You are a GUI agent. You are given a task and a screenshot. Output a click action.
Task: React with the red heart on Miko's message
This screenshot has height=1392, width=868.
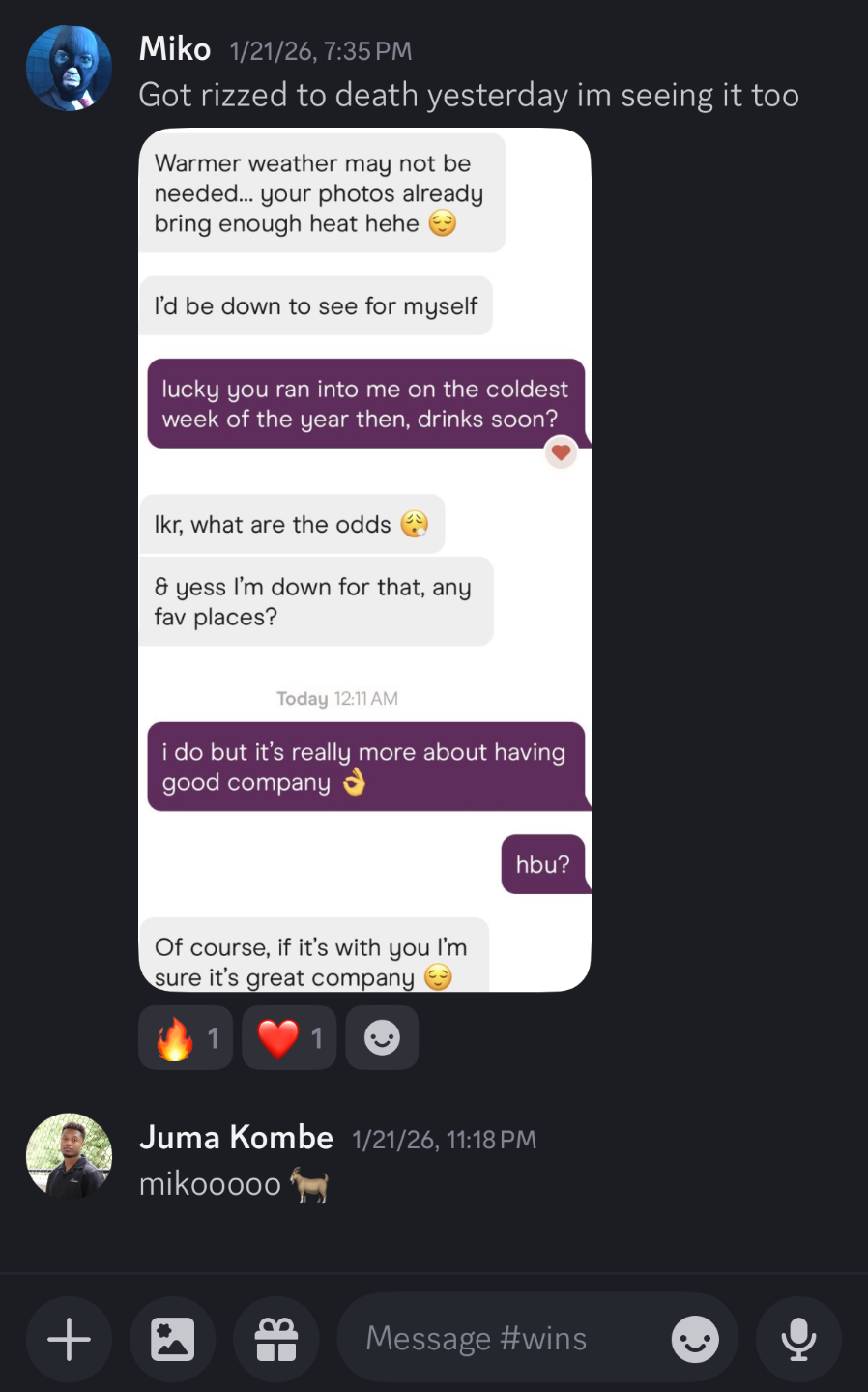pyautogui.click(x=289, y=1038)
